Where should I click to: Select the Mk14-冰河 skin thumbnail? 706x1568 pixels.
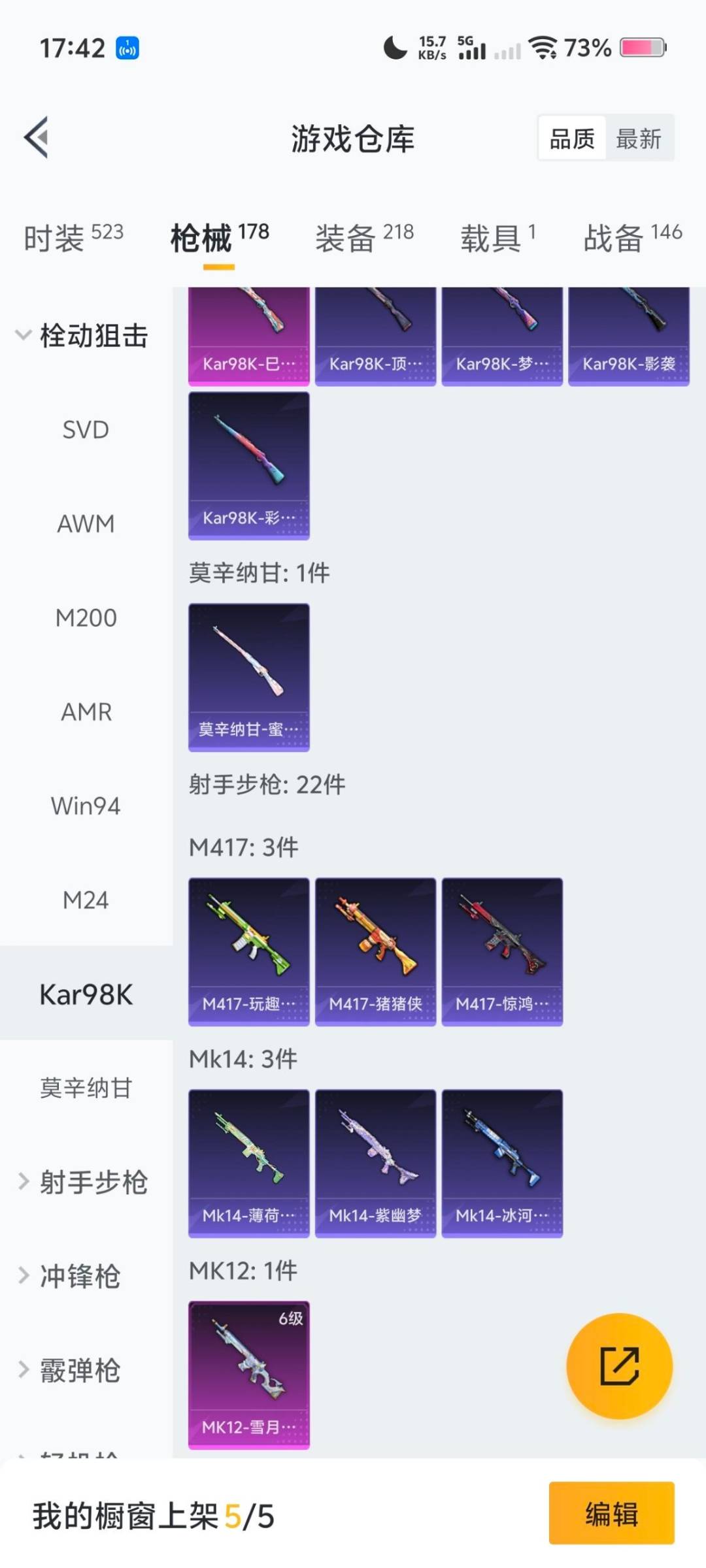point(502,1163)
